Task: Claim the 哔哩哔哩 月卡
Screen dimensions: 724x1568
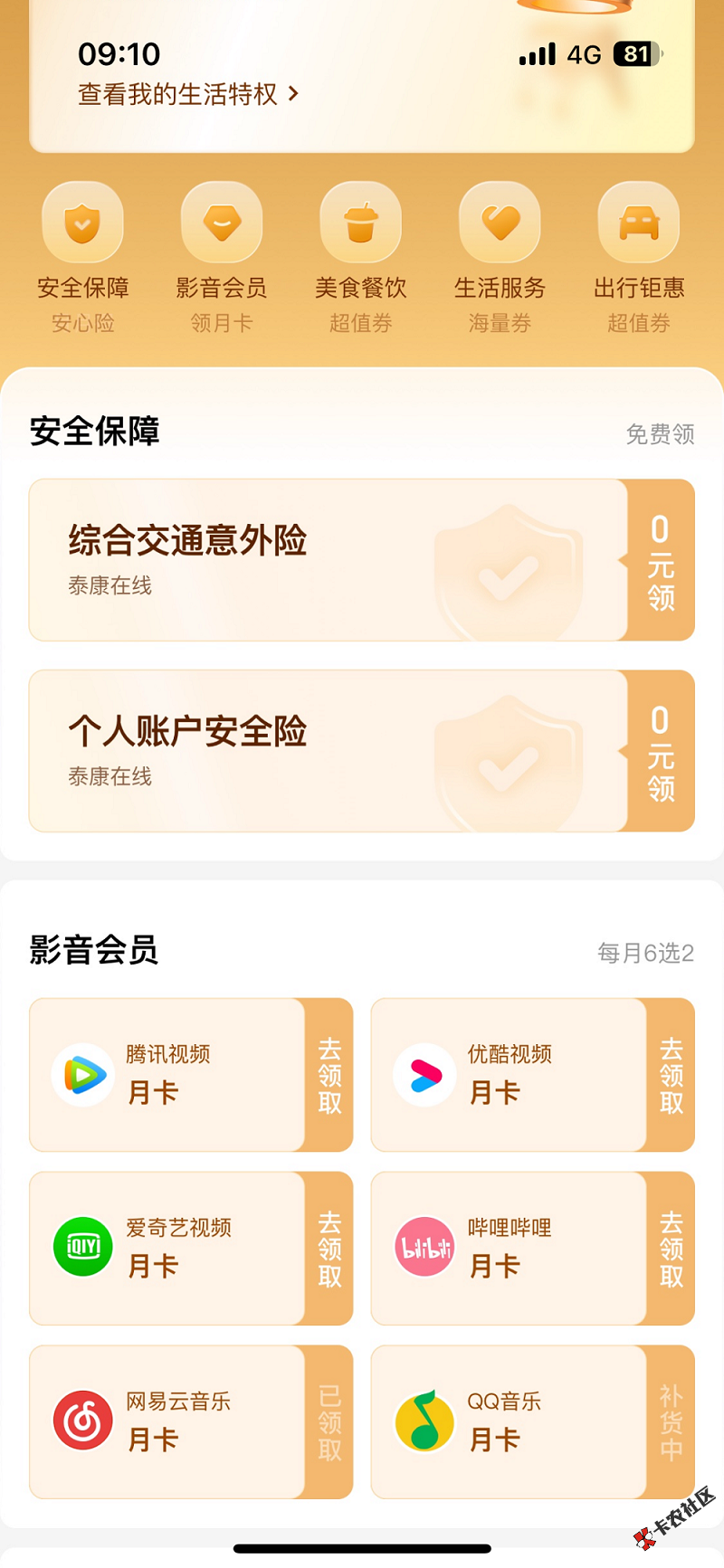Action: pyautogui.click(x=671, y=1249)
